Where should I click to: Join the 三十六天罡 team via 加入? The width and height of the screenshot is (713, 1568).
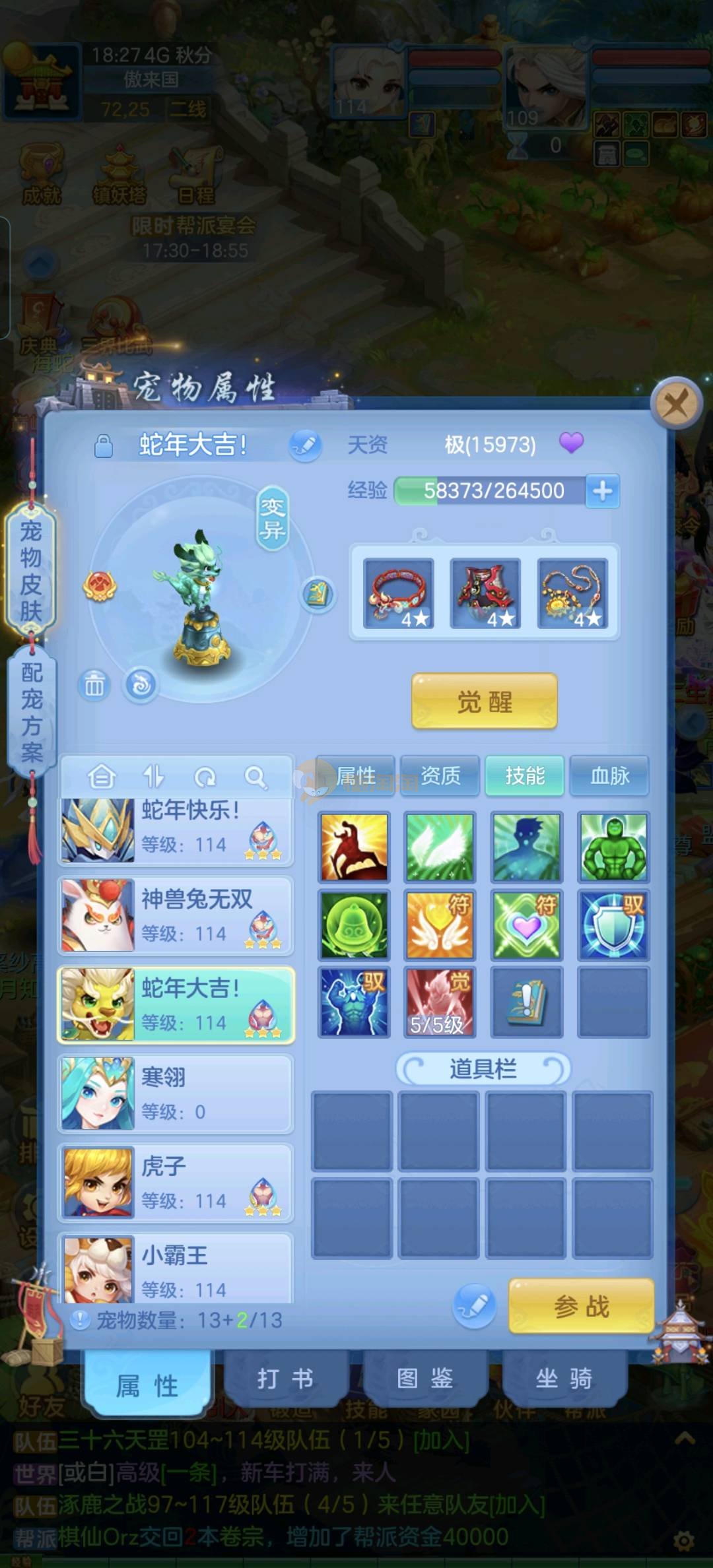(x=441, y=1440)
